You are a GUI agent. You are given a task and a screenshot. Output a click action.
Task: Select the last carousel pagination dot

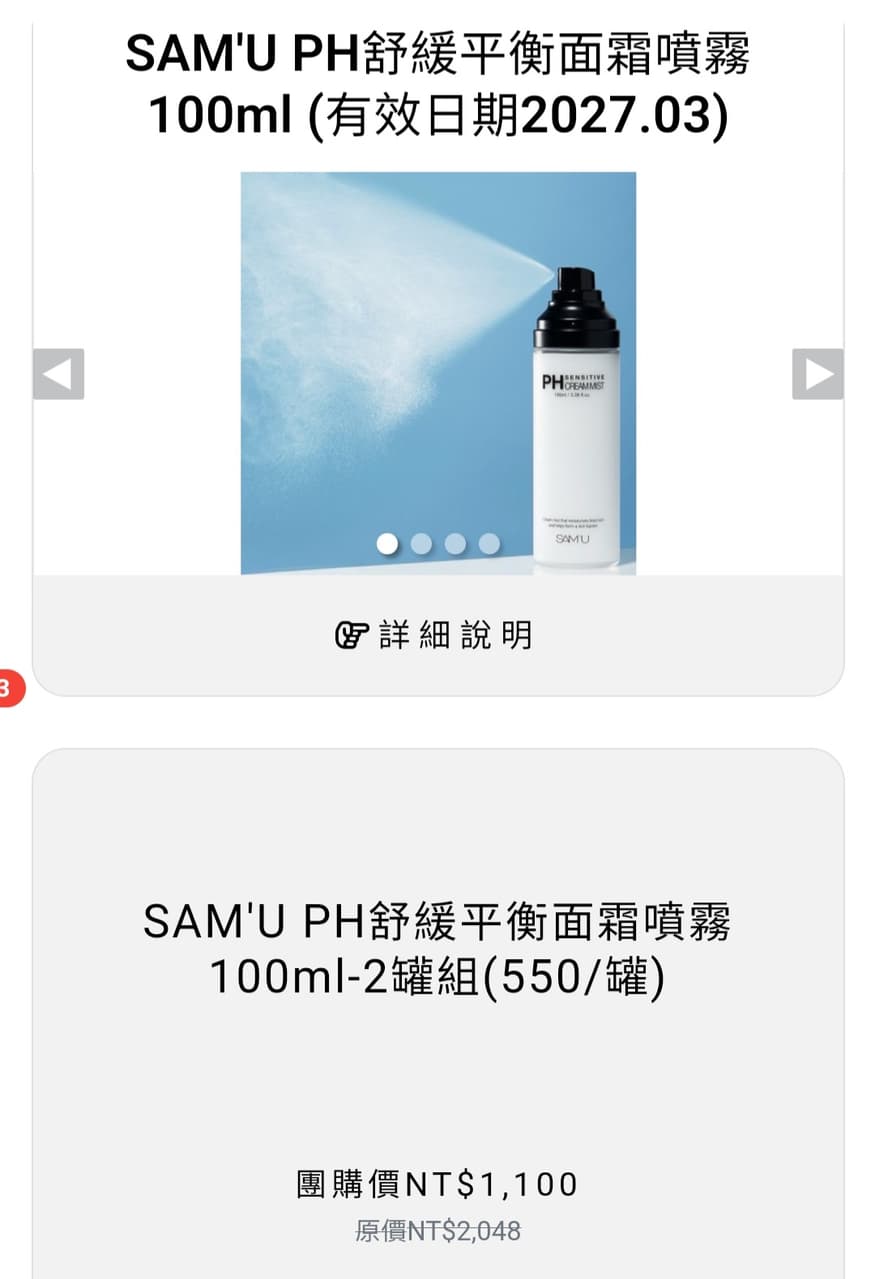(x=488, y=543)
